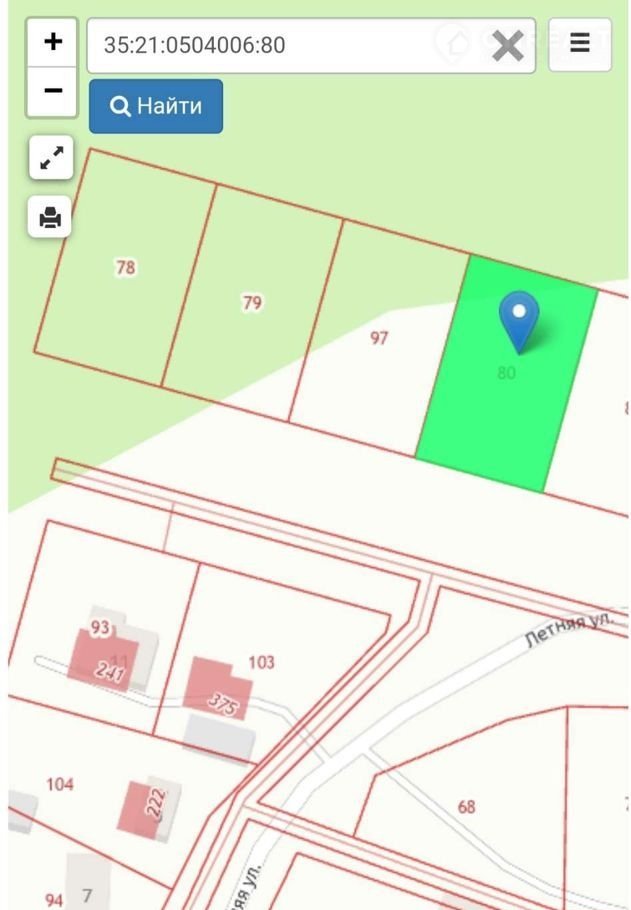Select the blue marker on parcel 80
Screen dimensions: 631x910
pos(519,318)
